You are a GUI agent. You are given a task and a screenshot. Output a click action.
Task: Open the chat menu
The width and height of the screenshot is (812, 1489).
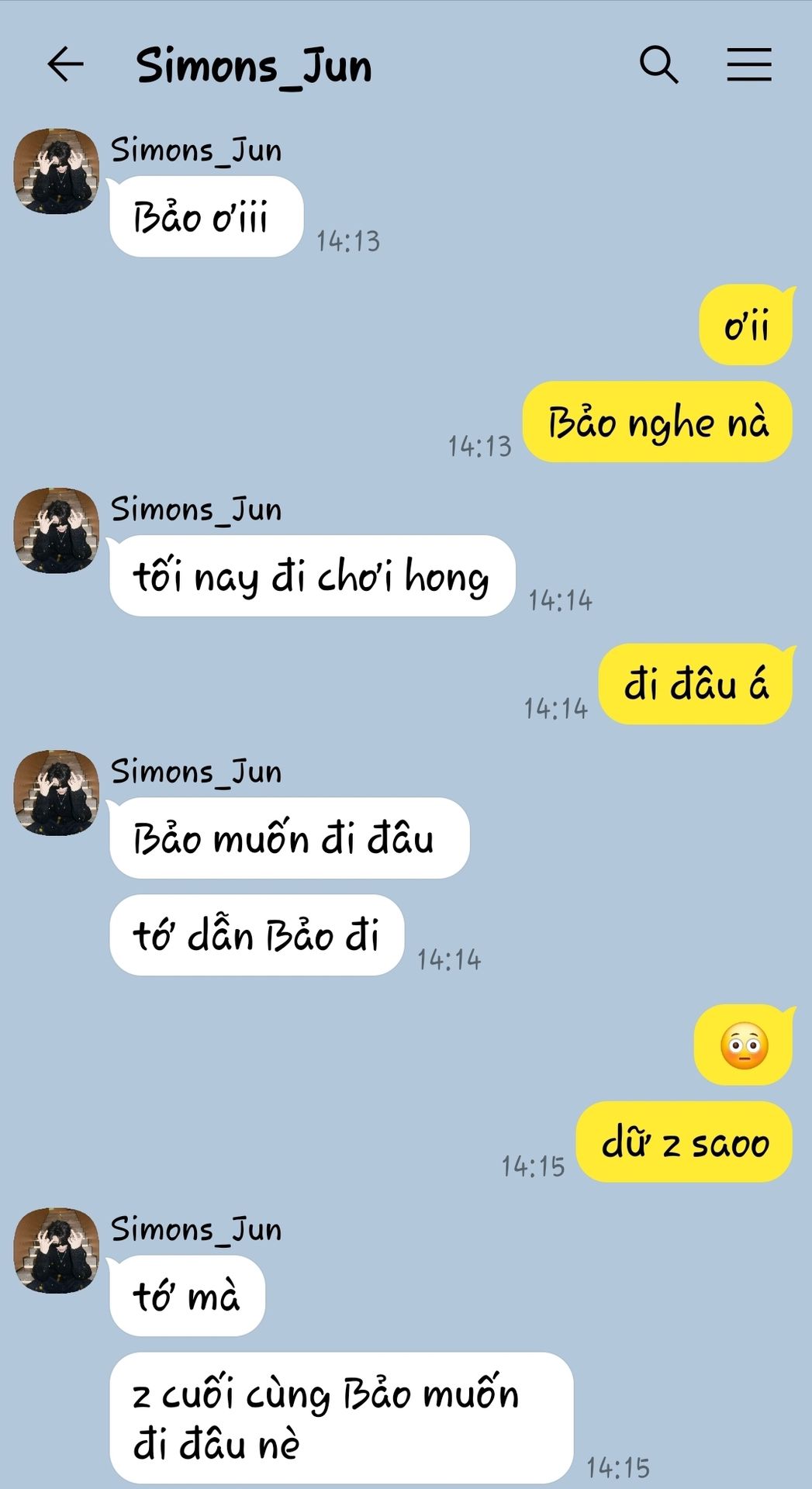tap(748, 64)
